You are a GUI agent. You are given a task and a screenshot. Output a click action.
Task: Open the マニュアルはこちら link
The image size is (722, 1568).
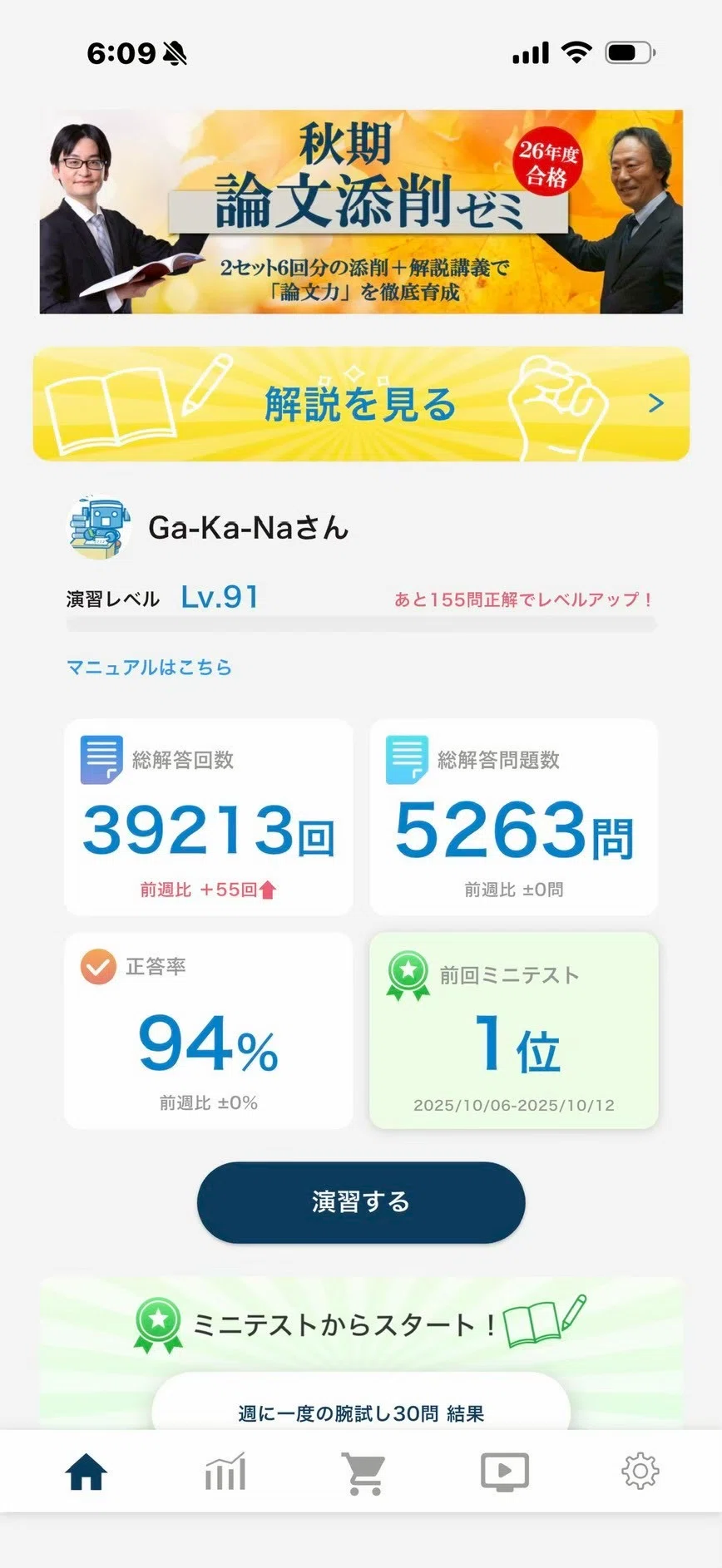point(149,667)
